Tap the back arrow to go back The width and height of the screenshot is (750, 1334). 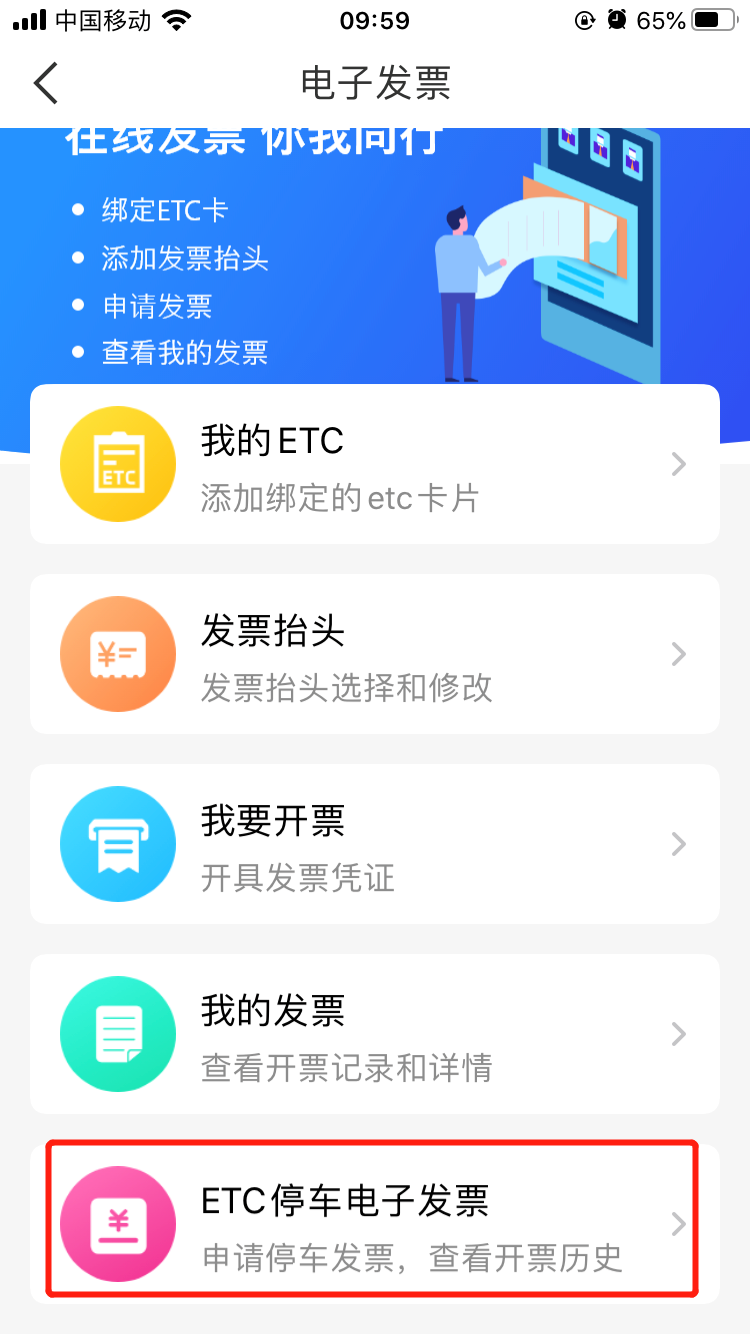click(x=45, y=83)
